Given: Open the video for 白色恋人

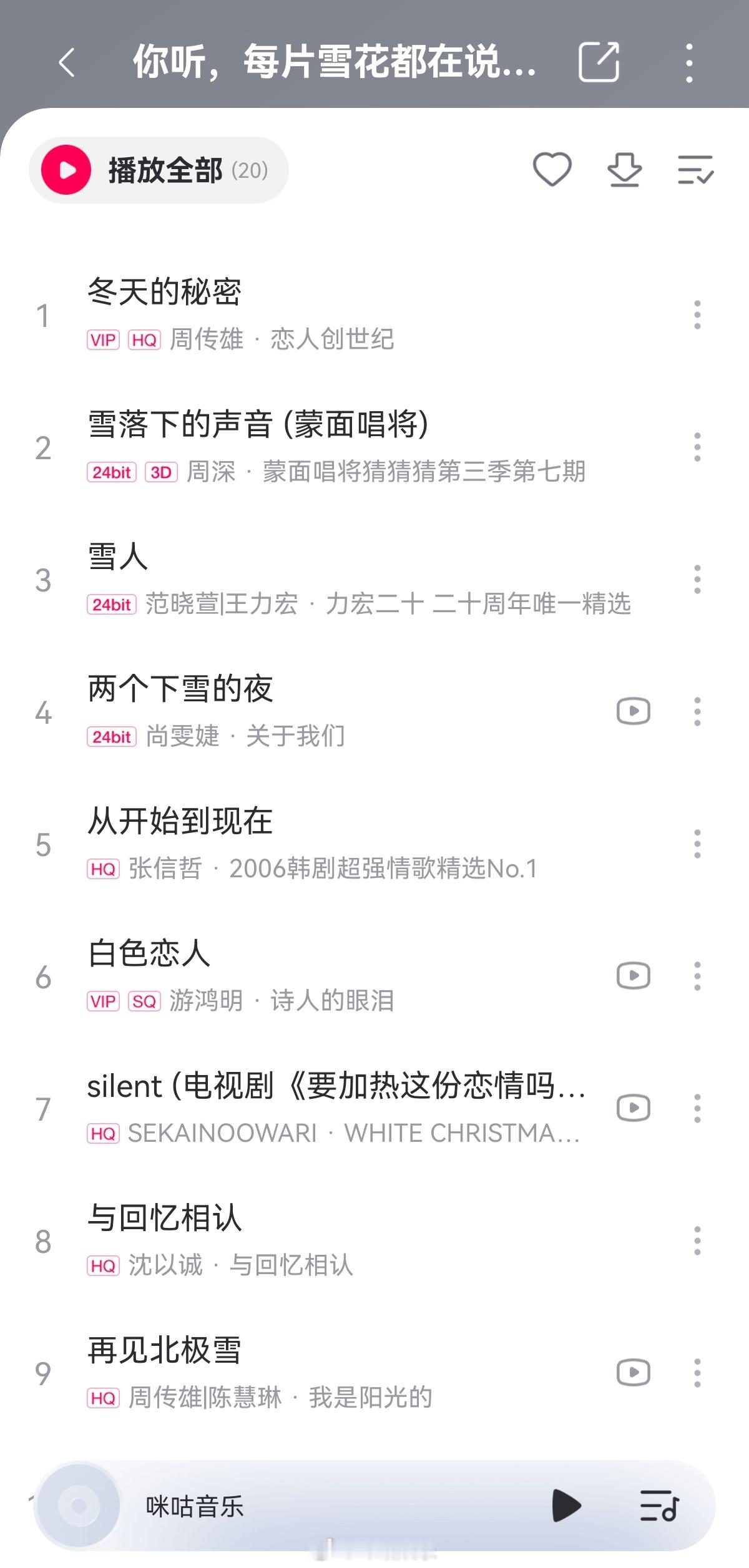Looking at the screenshot, I should point(634,976).
